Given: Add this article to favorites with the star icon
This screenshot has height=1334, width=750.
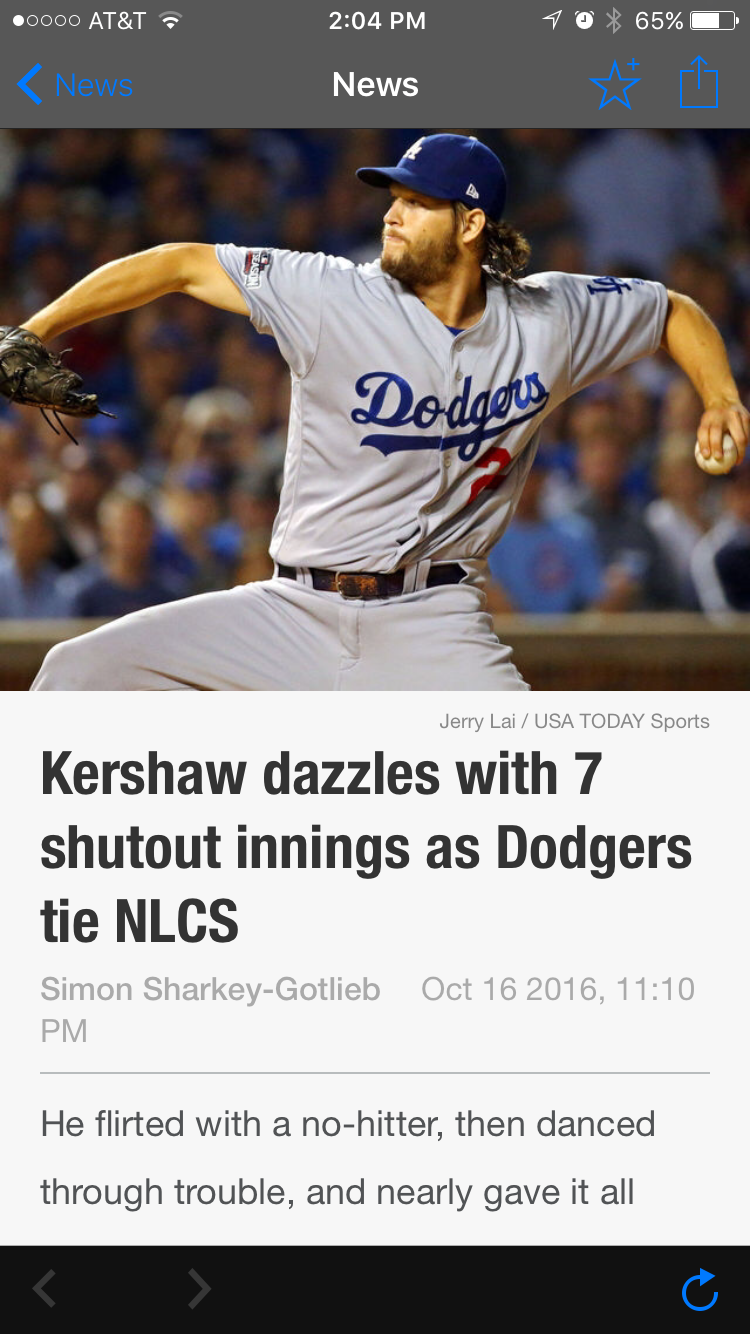Looking at the screenshot, I should (x=615, y=84).
